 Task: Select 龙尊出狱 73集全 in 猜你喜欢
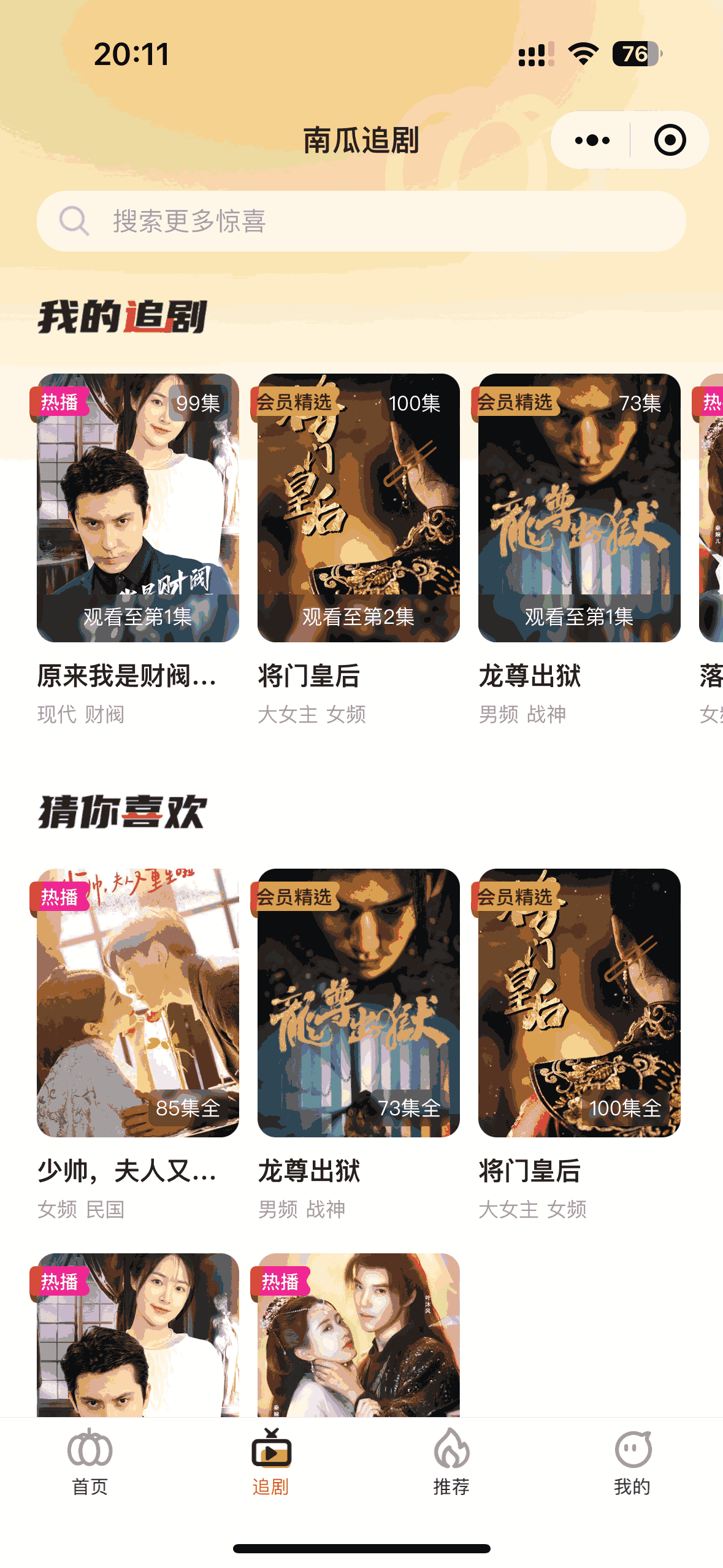click(x=359, y=1002)
